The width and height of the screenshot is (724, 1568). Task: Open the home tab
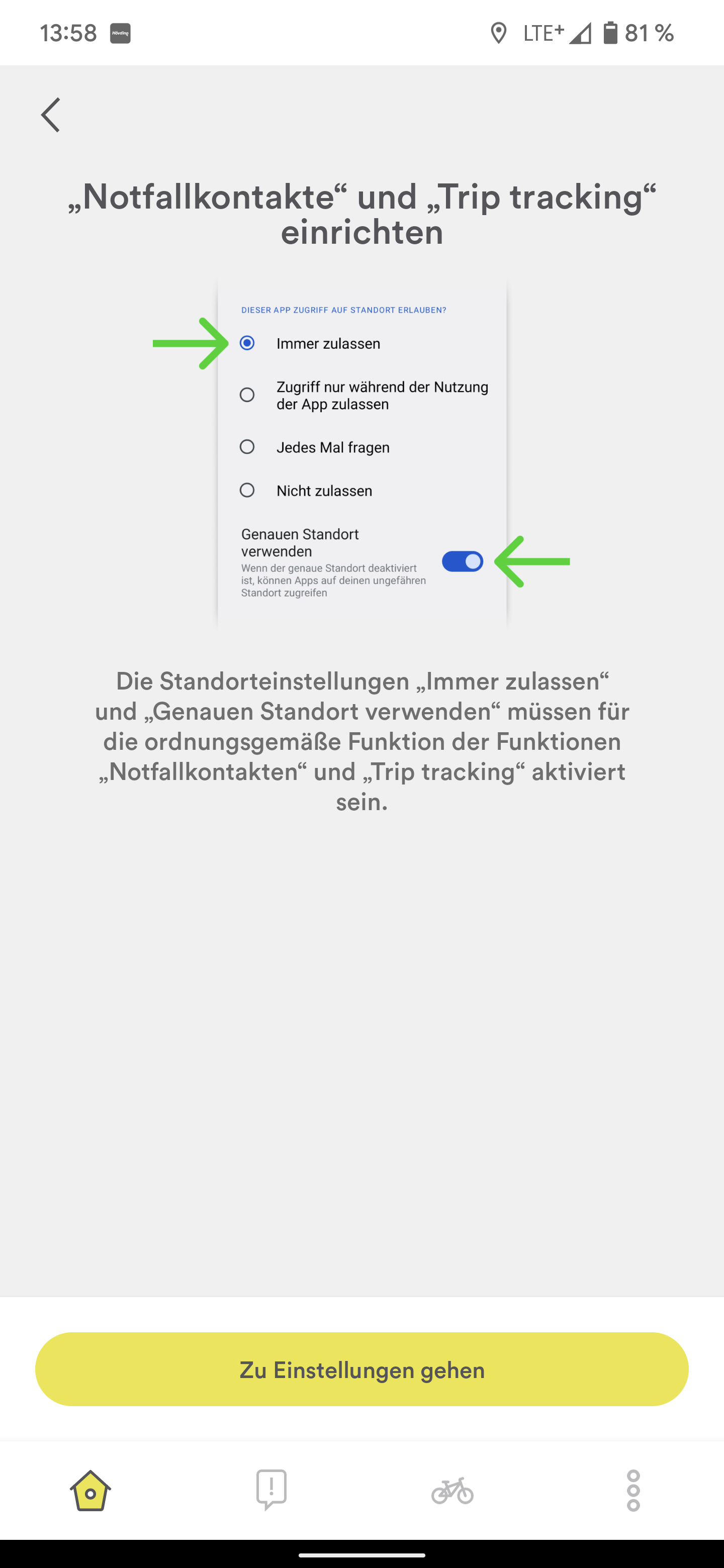coord(90,1490)
